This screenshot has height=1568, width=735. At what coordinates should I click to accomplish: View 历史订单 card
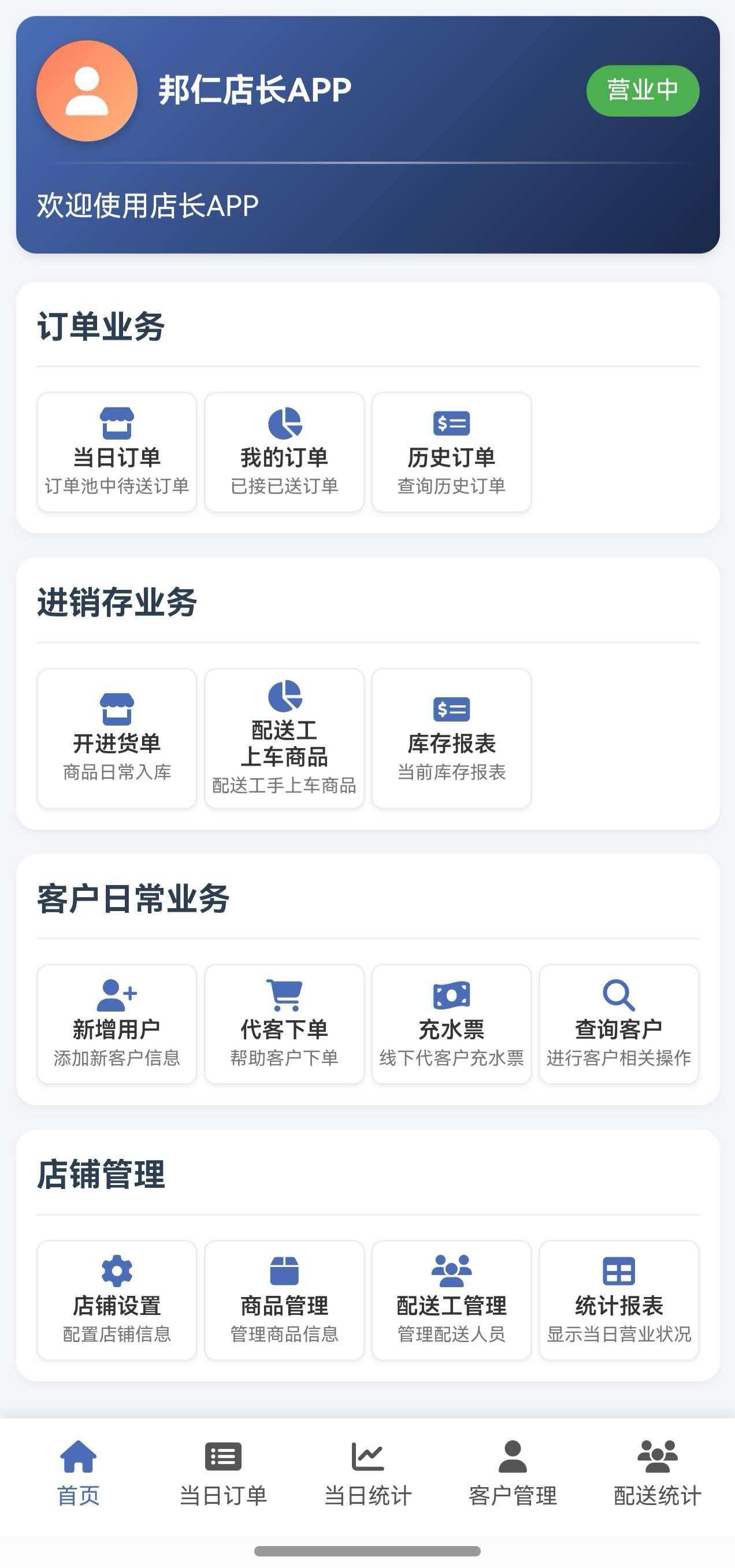click(451, 452)
